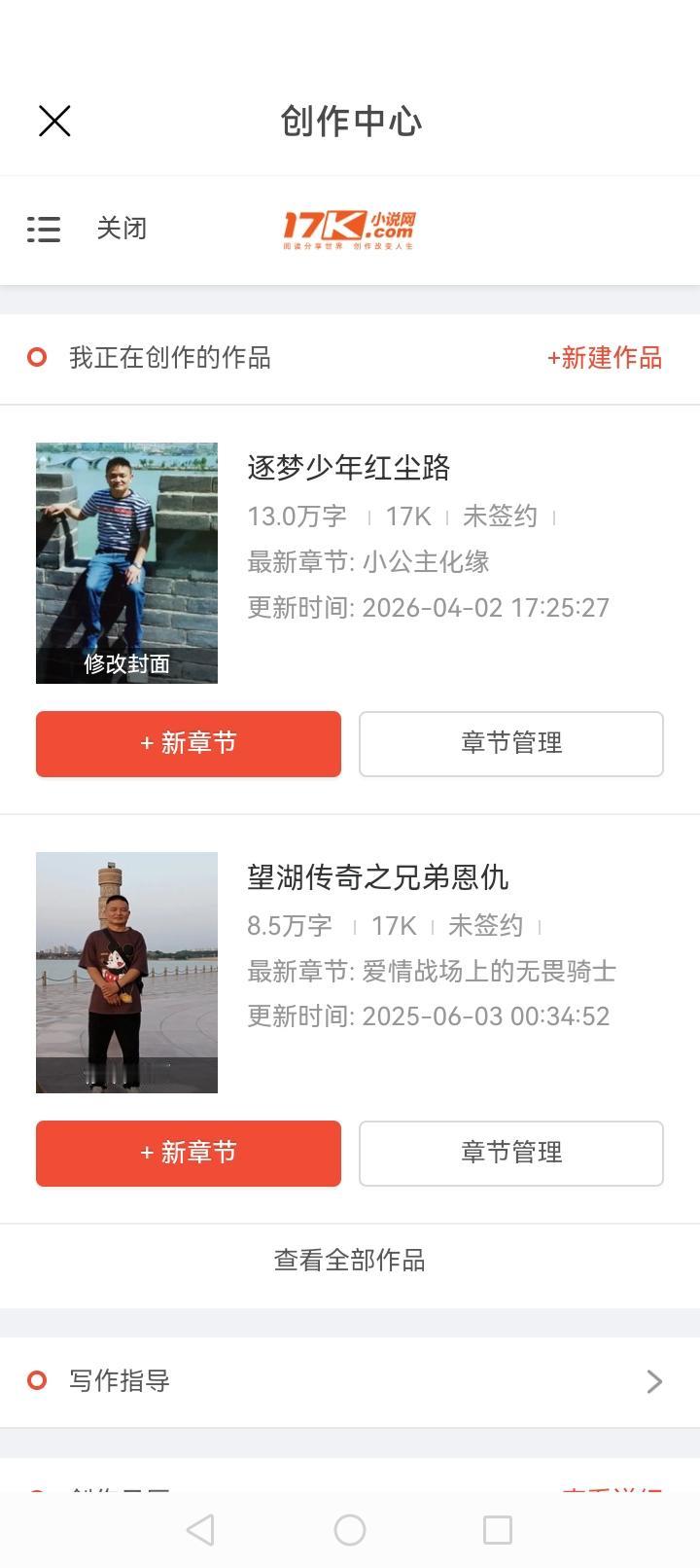Open the list menu icon beside 关闭
The width and height of the screenshot is (700, 1568).
pos(44,229)
